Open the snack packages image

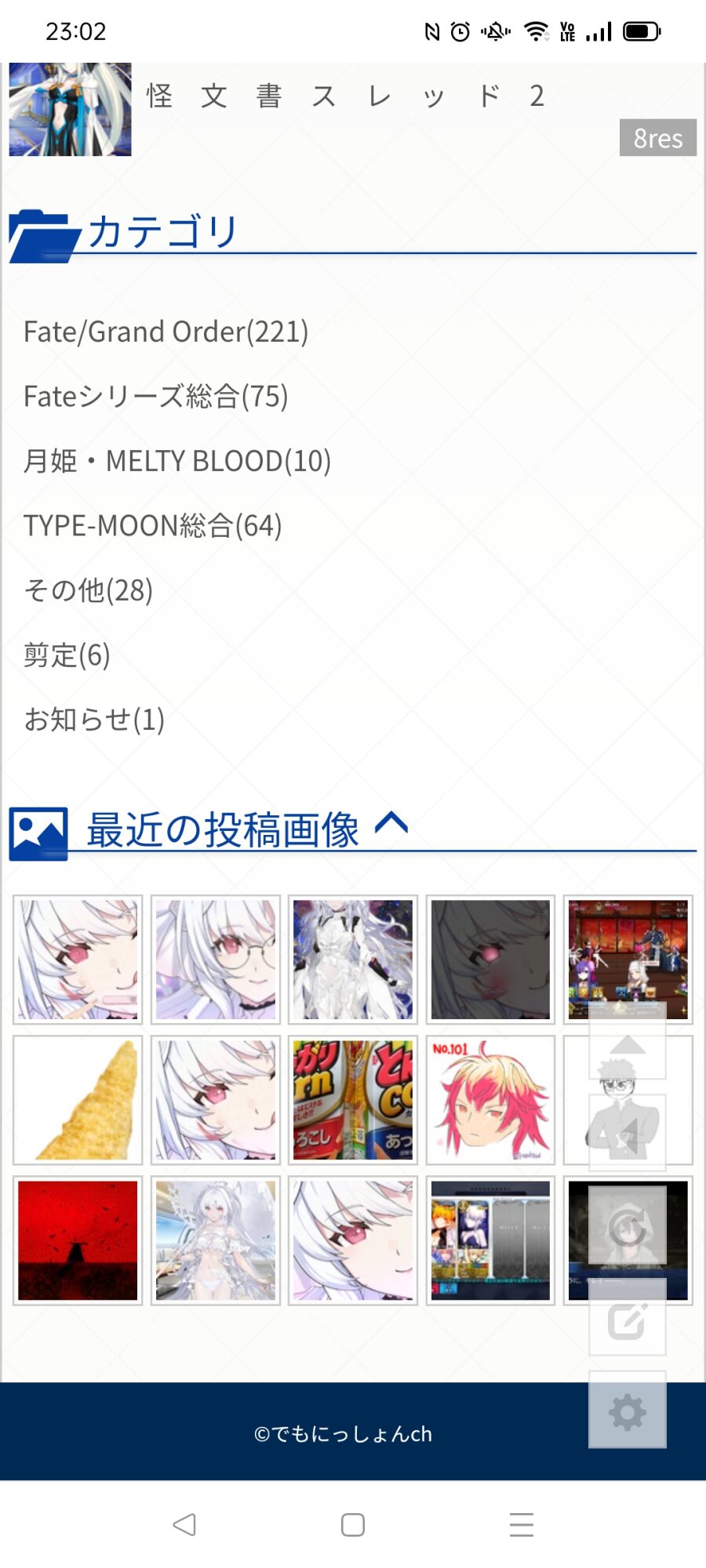point(353,1100)
